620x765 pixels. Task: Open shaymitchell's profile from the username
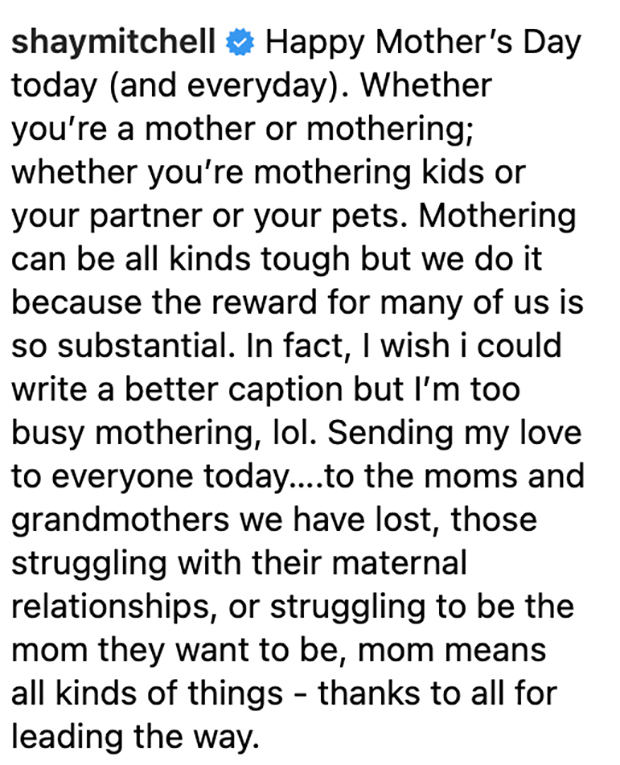click(x=113, y=44)
